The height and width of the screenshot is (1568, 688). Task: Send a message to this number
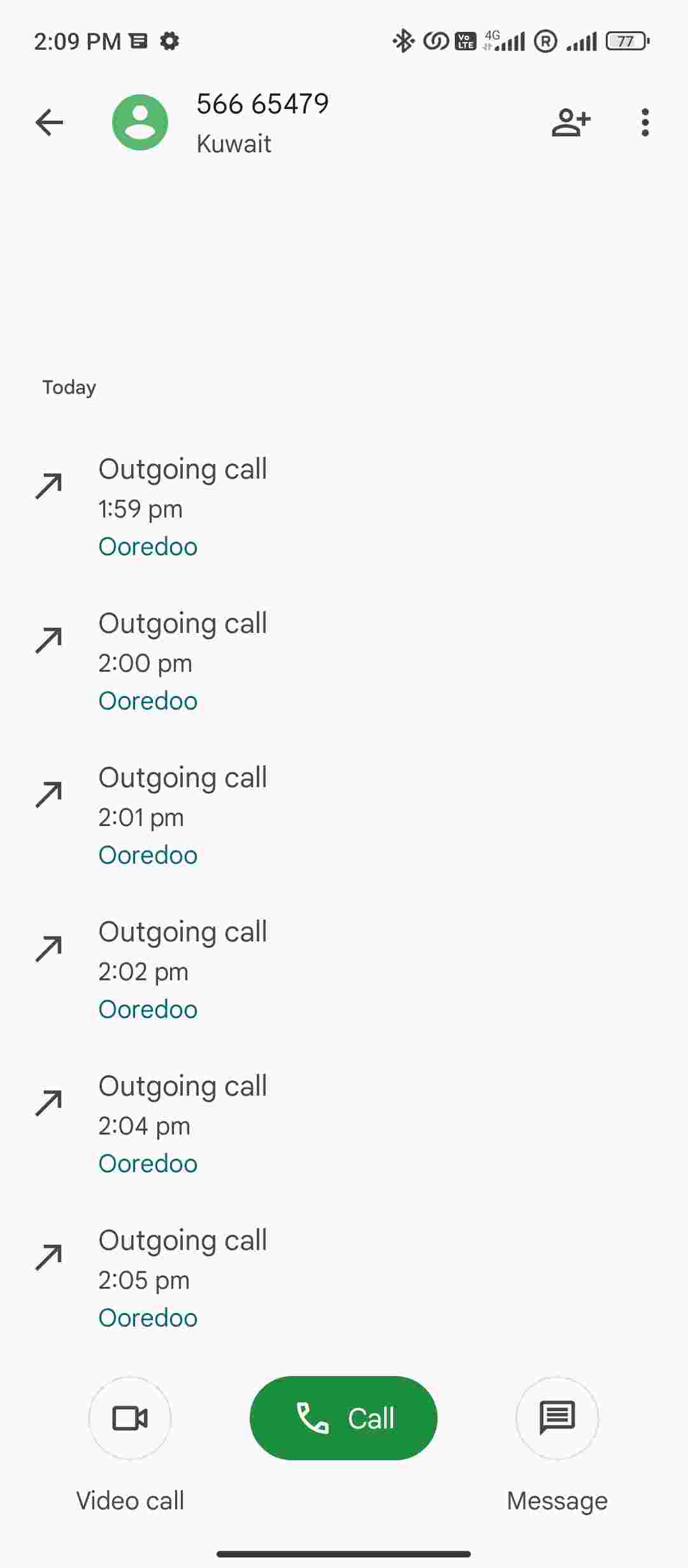[557, 1418]
